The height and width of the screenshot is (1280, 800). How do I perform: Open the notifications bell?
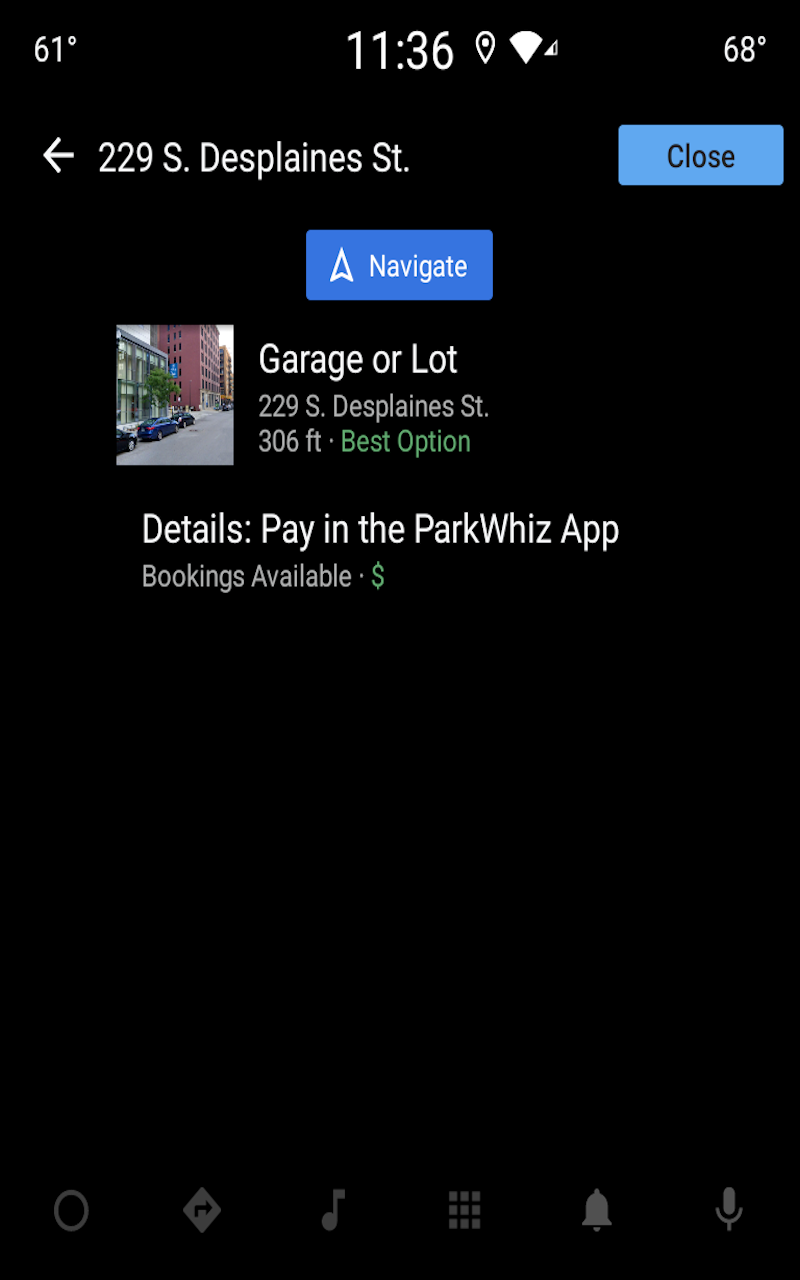point(597,1211)
